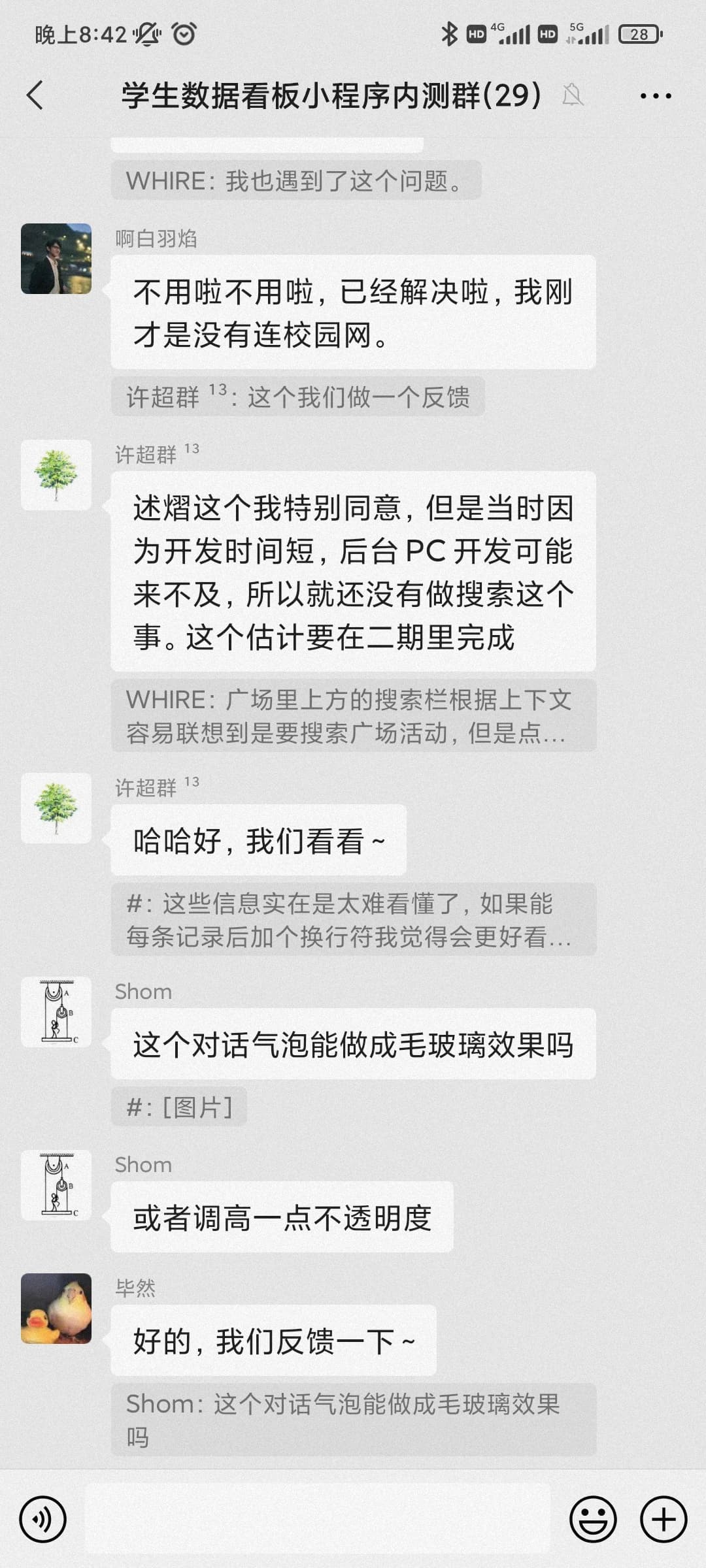Jump to quoted # message about 换行符

click(353, 919)
